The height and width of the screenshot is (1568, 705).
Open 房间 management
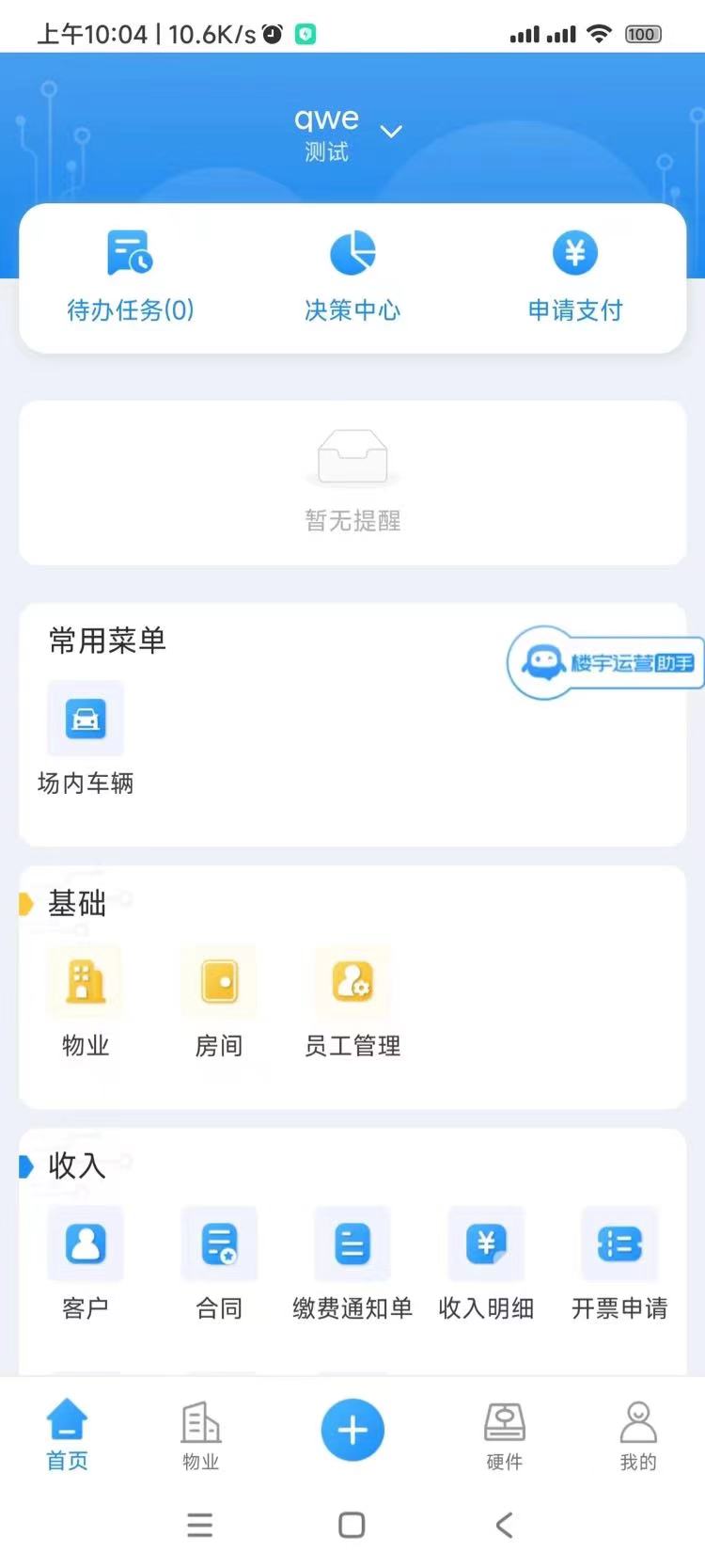tap(219, 981)
